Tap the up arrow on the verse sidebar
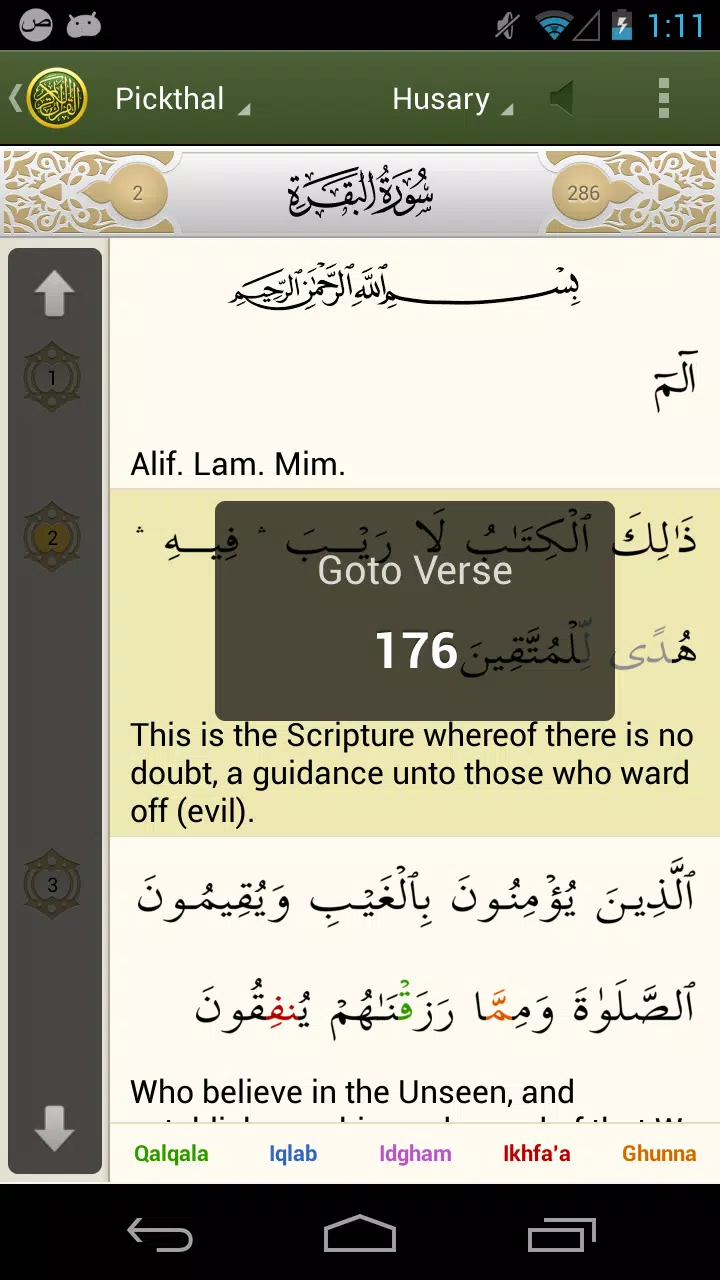Viewport: 720px width, 1280px height. click(54, 294)
